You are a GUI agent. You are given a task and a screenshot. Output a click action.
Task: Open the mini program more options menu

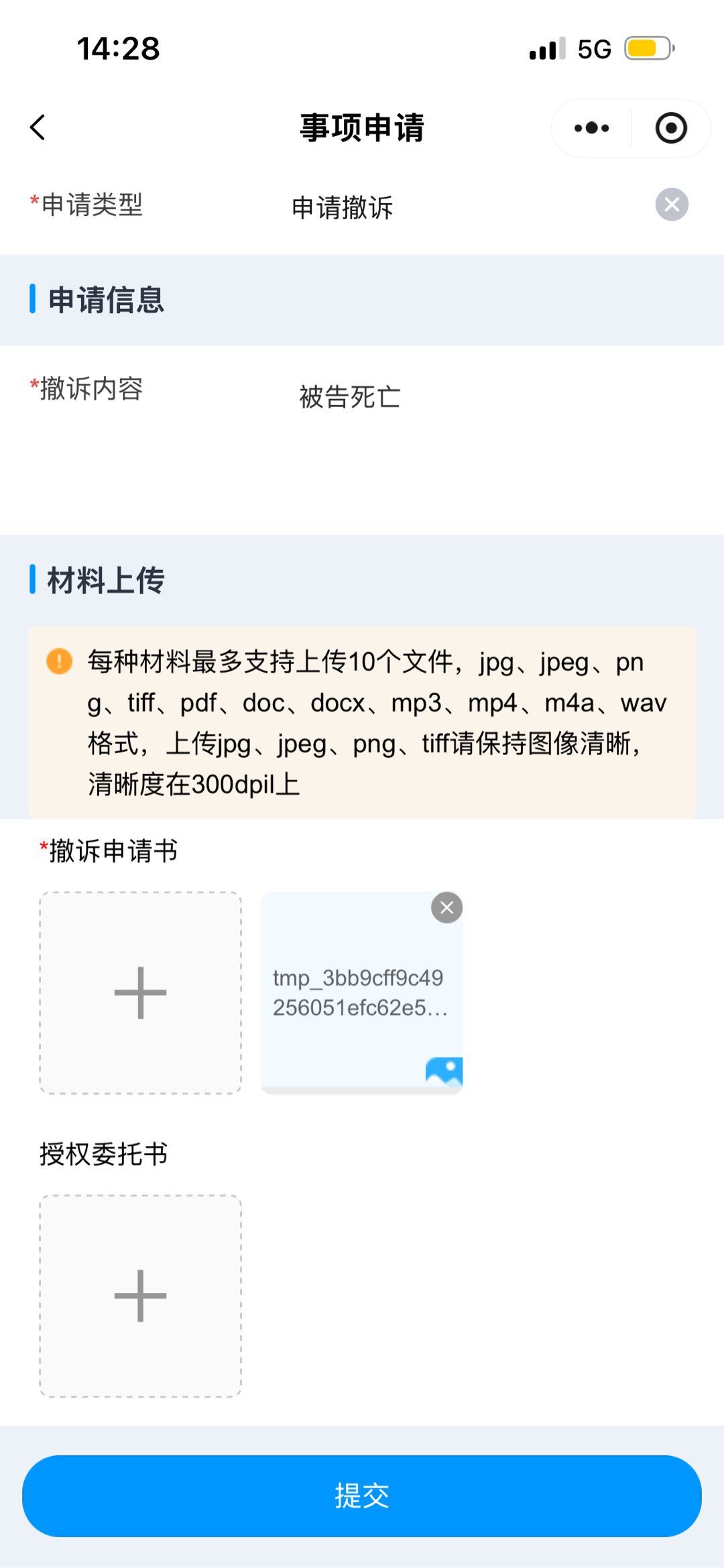pyautogui.click(x=591, y=128)
